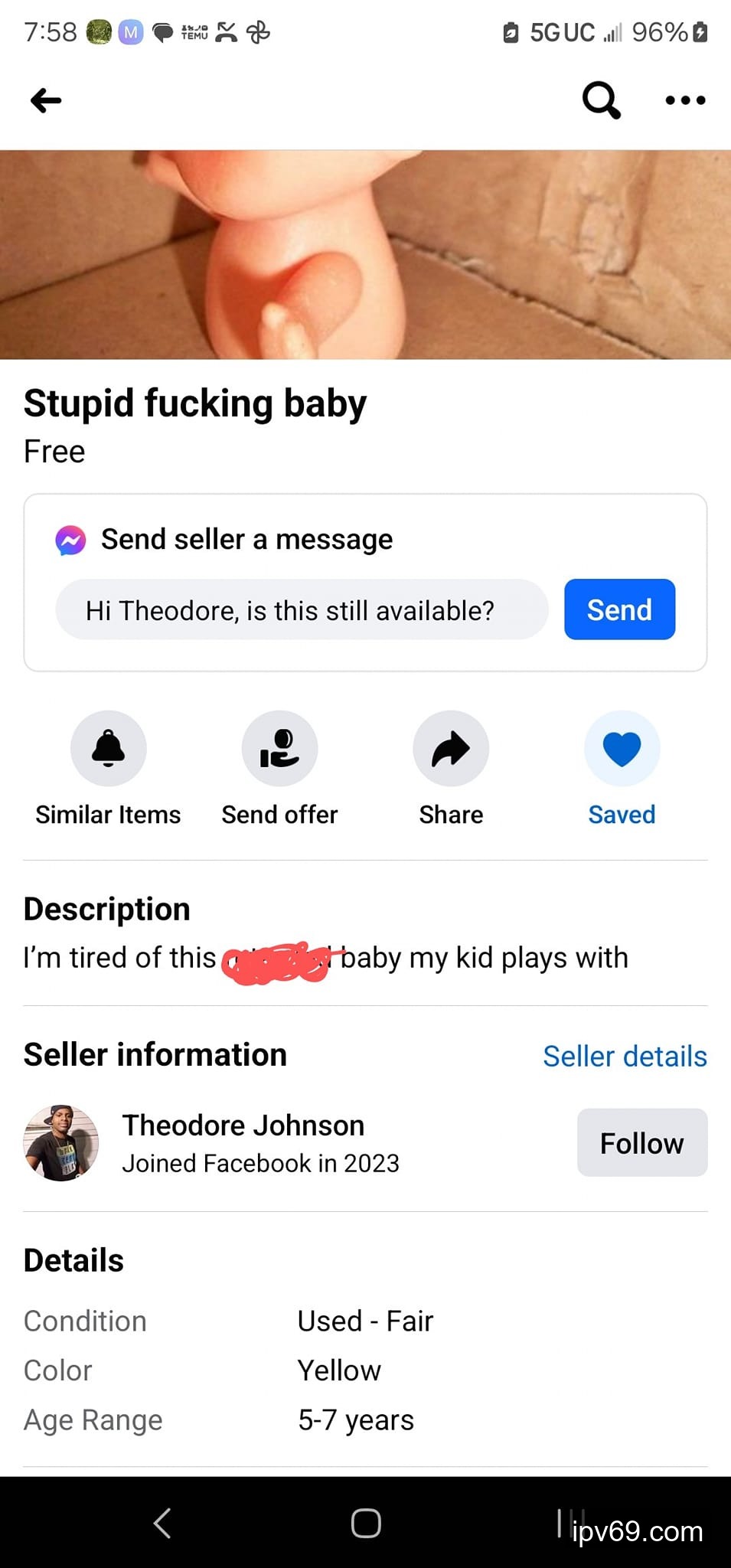Share this listing
The height and width of the screenshot is (1568, 731).
click(451, 748)
